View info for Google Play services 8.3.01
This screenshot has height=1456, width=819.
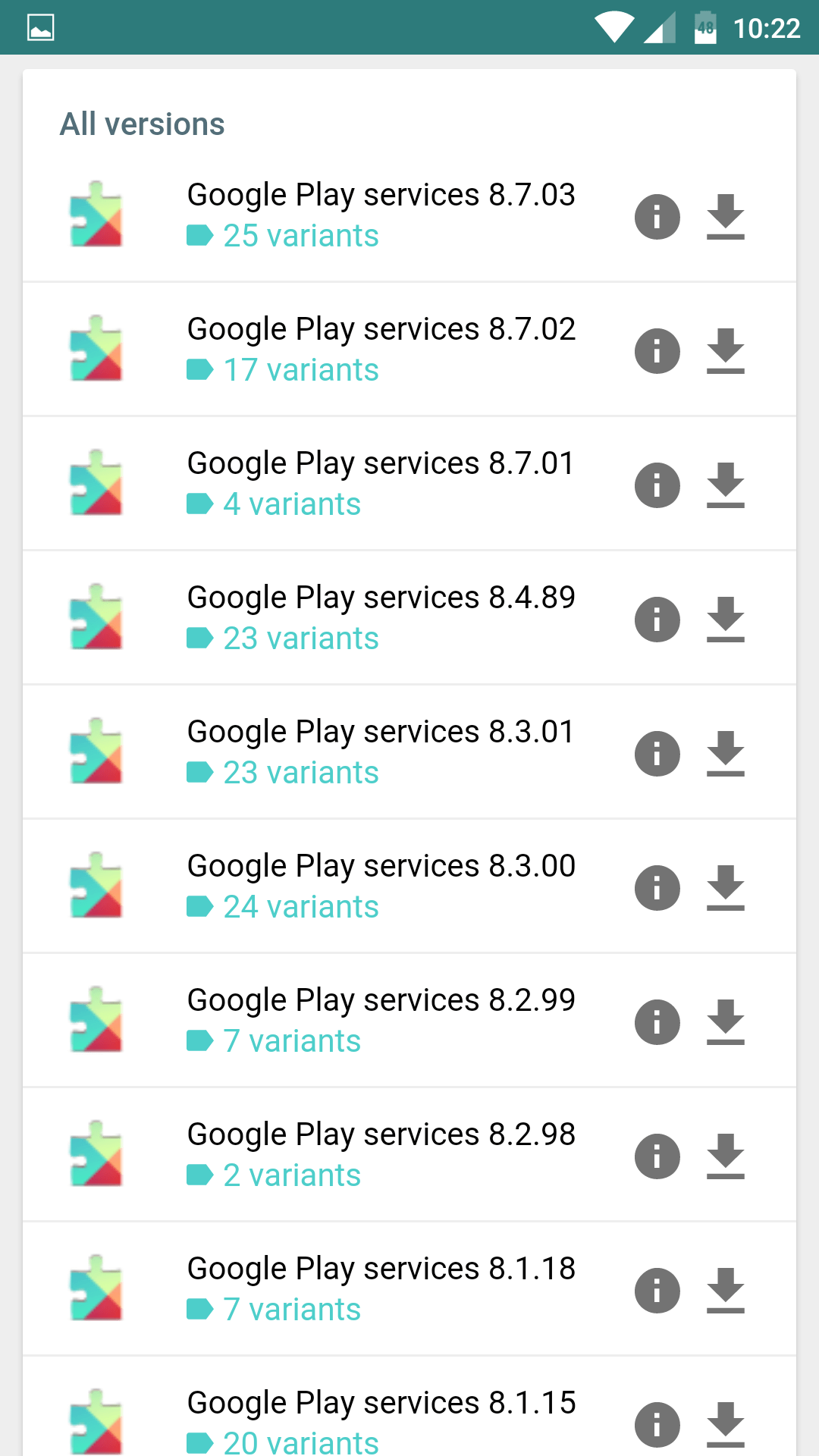click(x=657, y=754)
